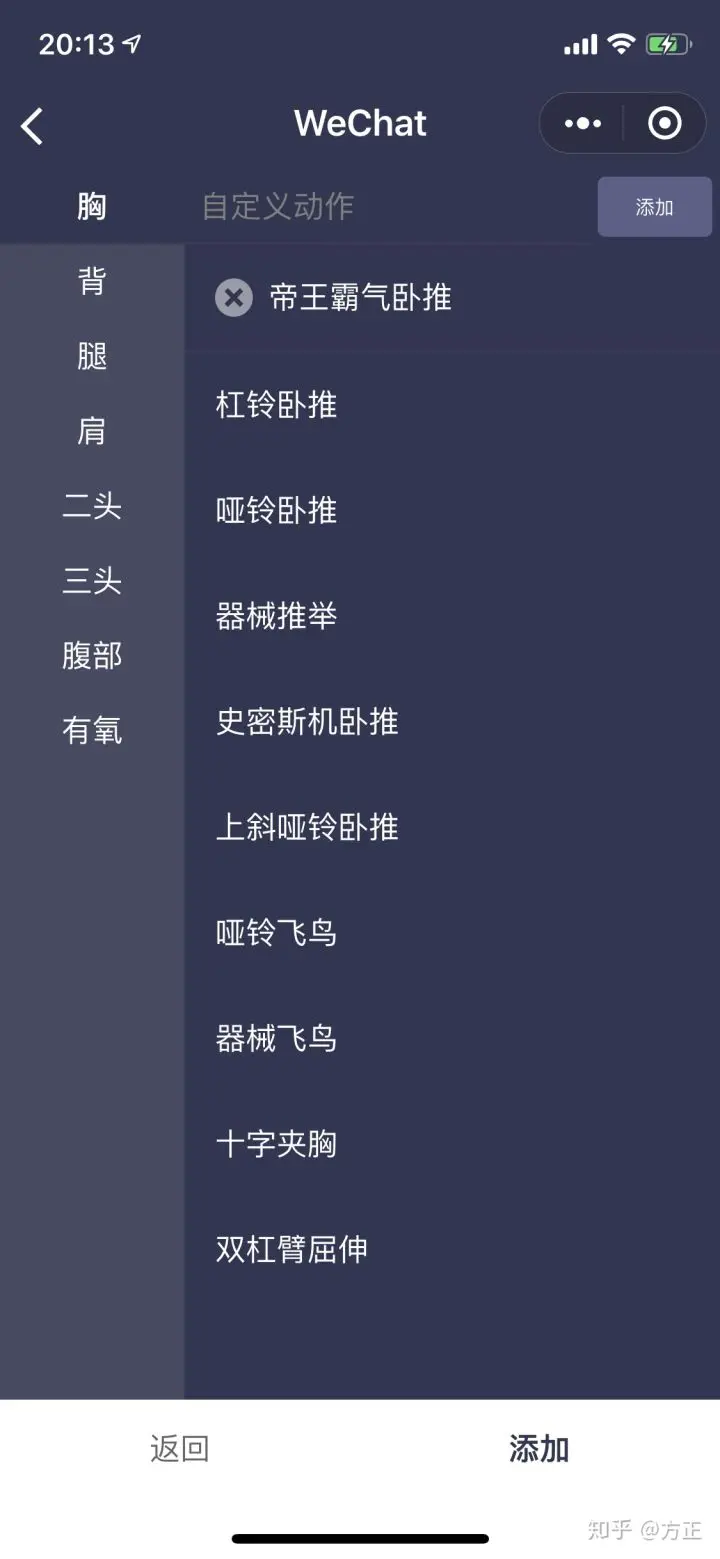Select the 哑铃卧推 exercise
The height and width of the screenshot is (1559, 720).
[277, 511]
